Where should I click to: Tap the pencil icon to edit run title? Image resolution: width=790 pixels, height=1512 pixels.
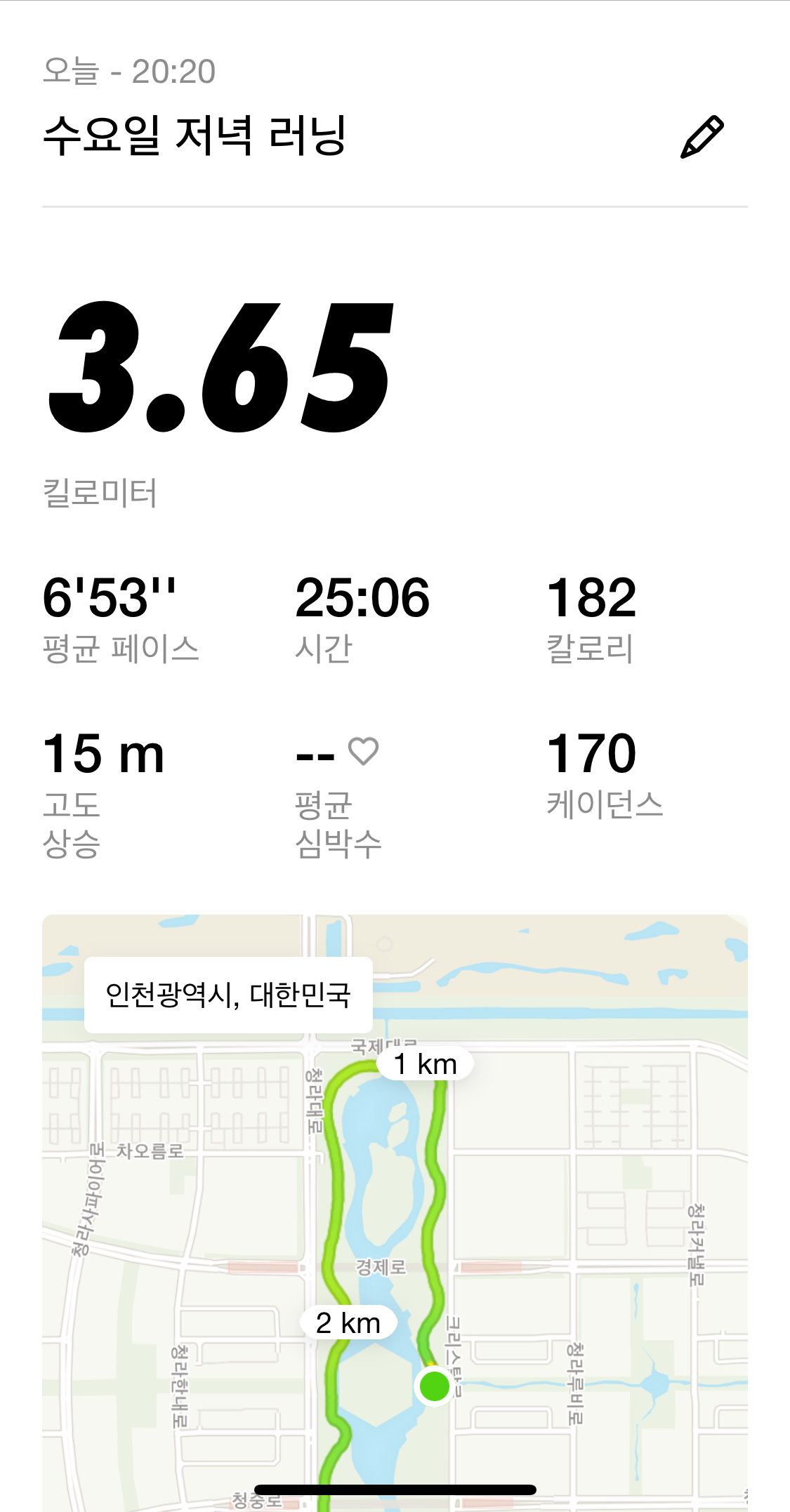tap(702, 137)
